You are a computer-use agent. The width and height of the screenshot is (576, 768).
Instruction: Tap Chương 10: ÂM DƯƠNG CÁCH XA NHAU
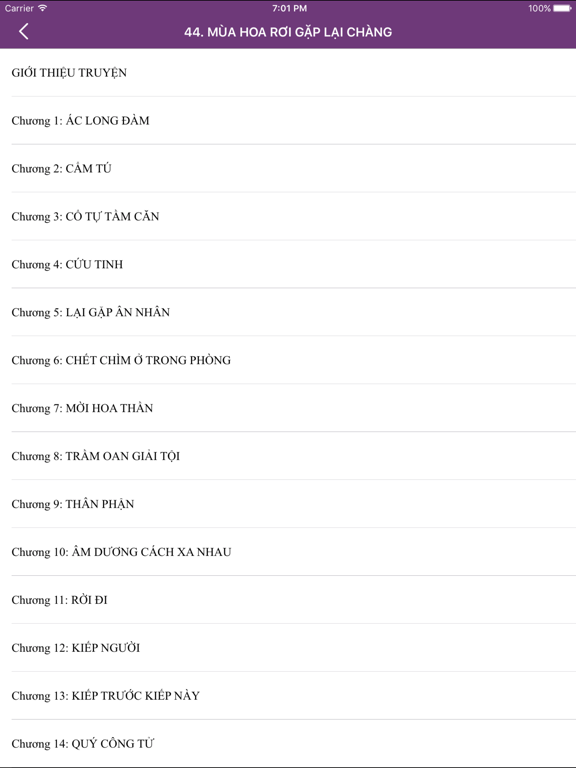pos(288,552)
